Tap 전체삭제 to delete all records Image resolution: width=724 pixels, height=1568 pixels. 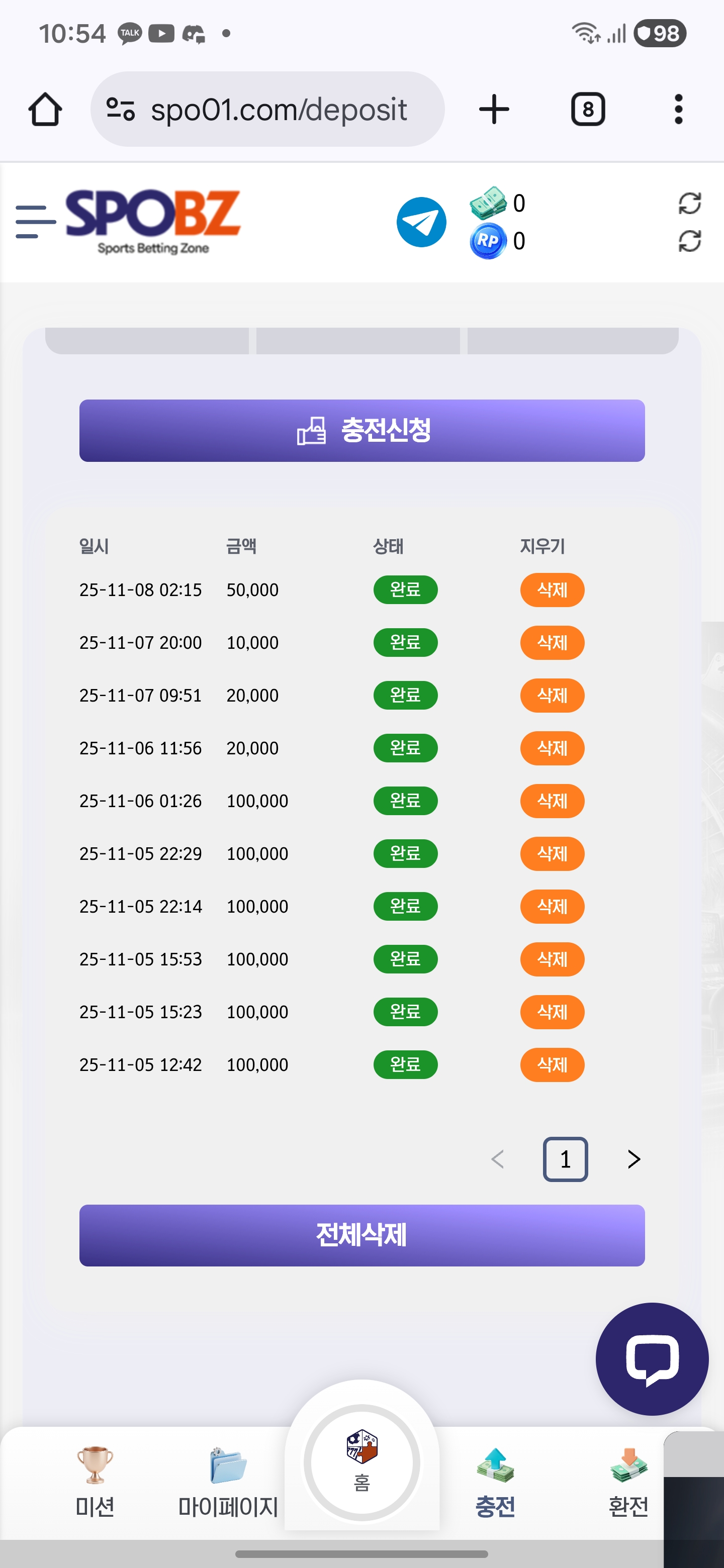click(361, 1235)
